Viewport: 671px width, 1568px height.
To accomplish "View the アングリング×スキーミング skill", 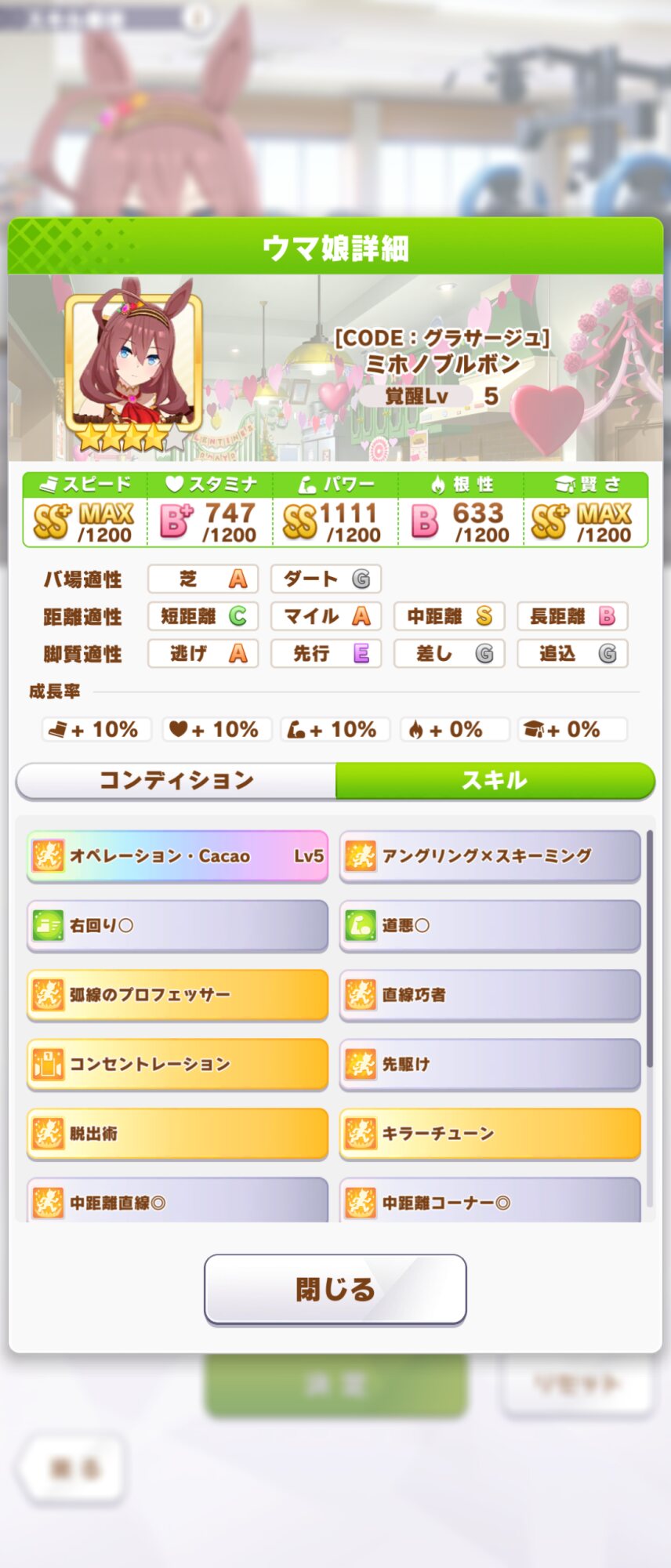I will [x=490, y=855].
